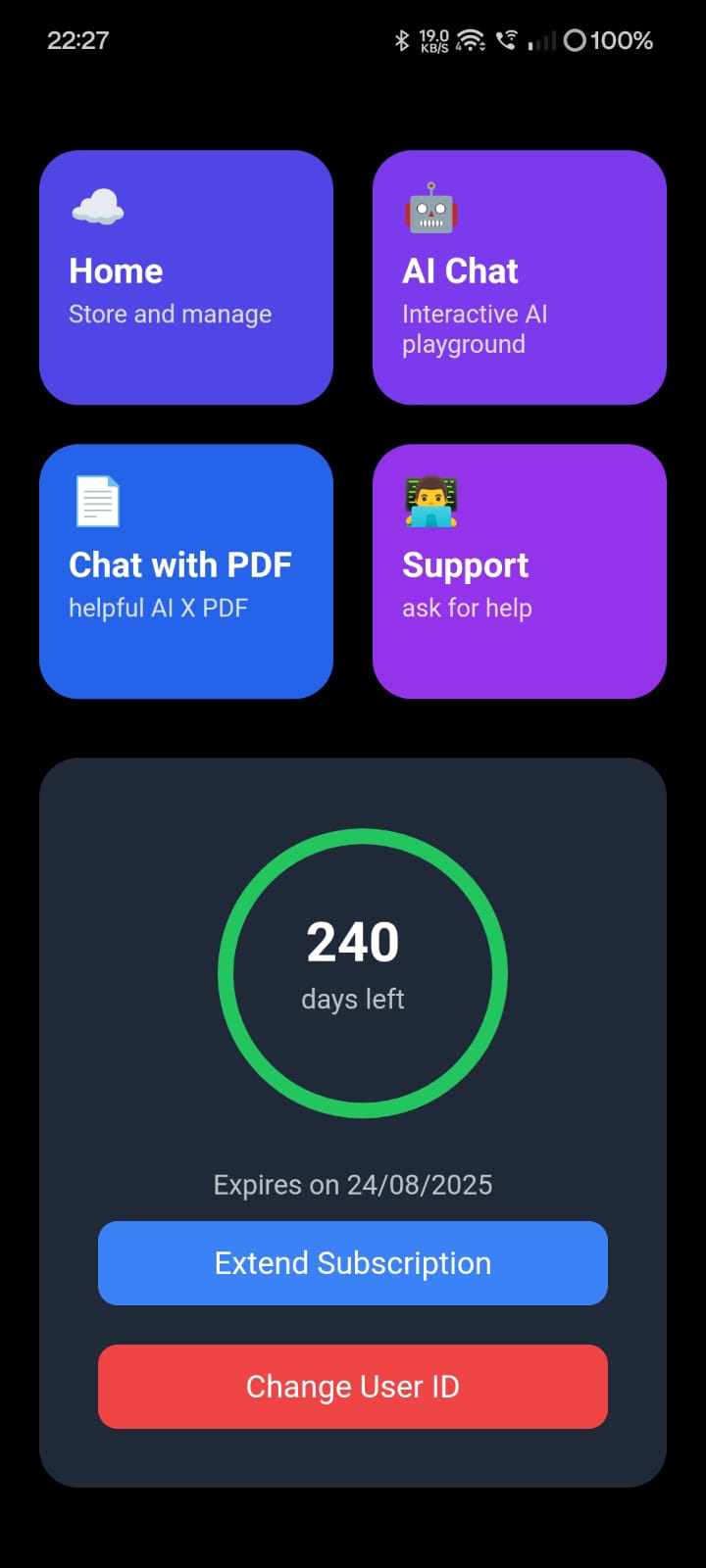Image resolution: width=706 pixels, height=1568 pixels.
Task: Open Chat with PDF feature
Action: coord(185,571)
